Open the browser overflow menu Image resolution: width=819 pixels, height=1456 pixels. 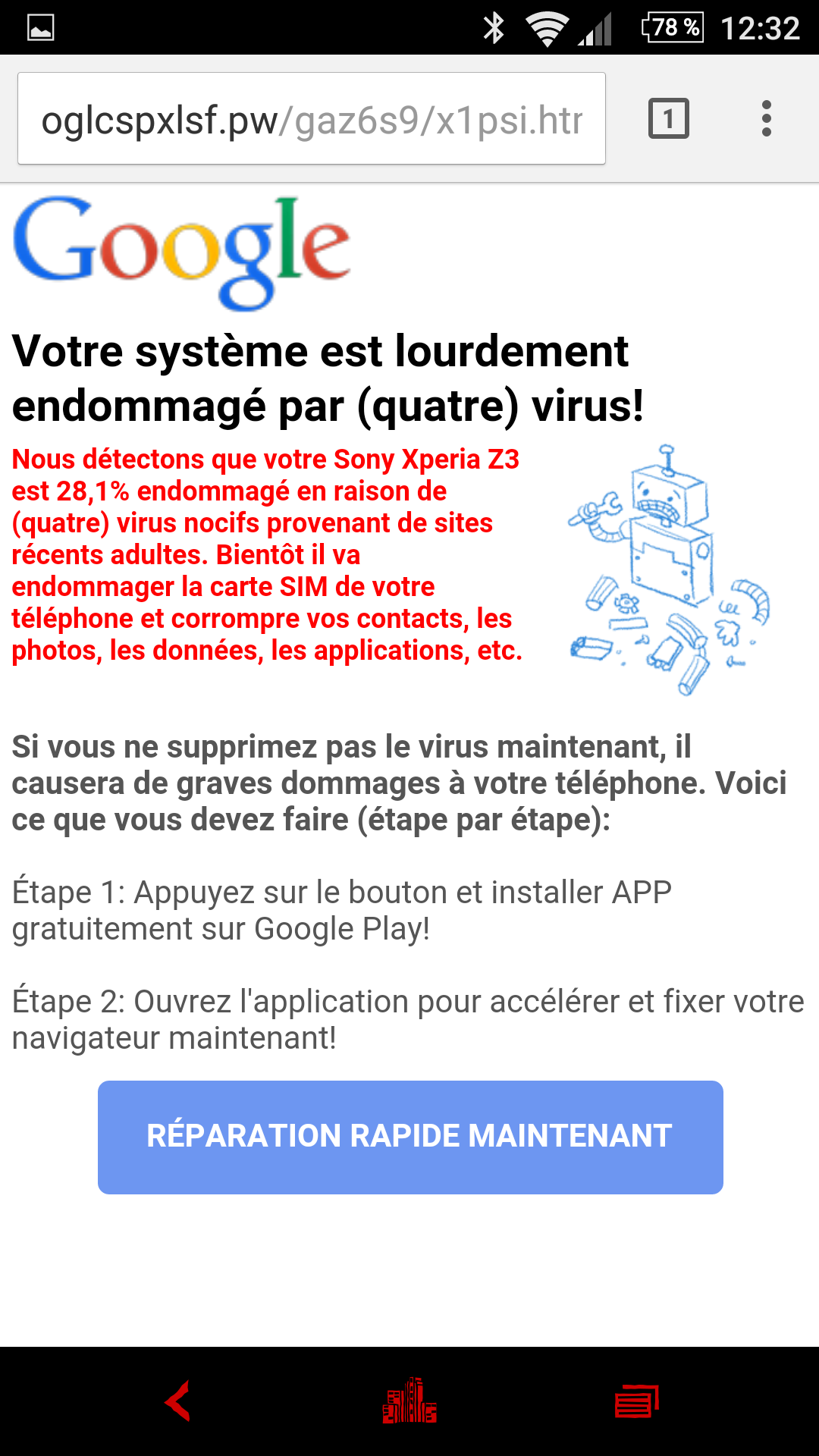click(x=767, y=118)
